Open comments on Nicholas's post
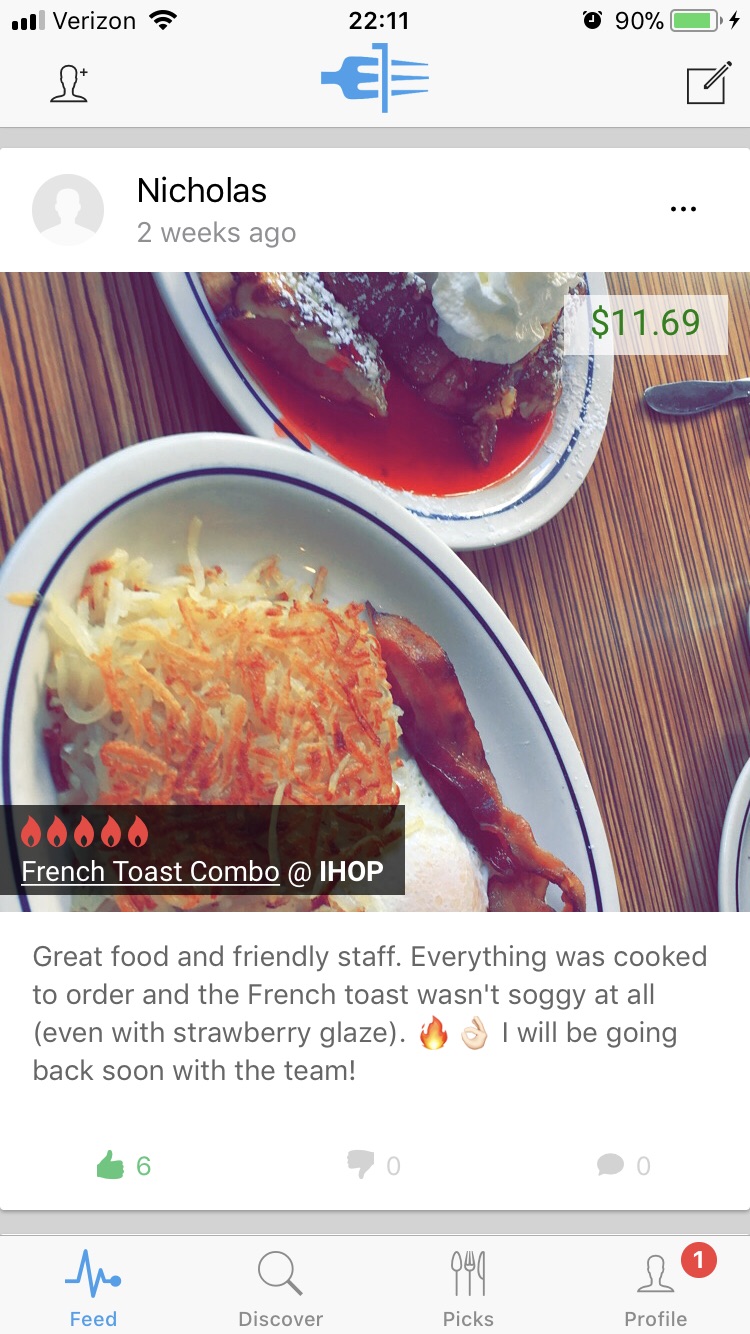 point(610,1165)
